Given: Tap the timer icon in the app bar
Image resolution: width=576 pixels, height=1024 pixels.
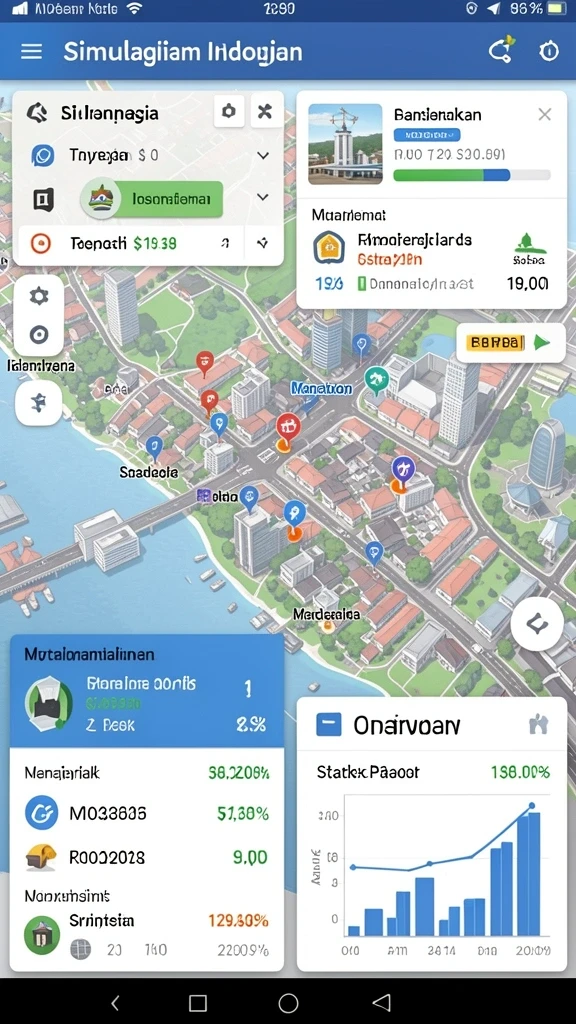Looking at the screenshot, I should point(549,52).
